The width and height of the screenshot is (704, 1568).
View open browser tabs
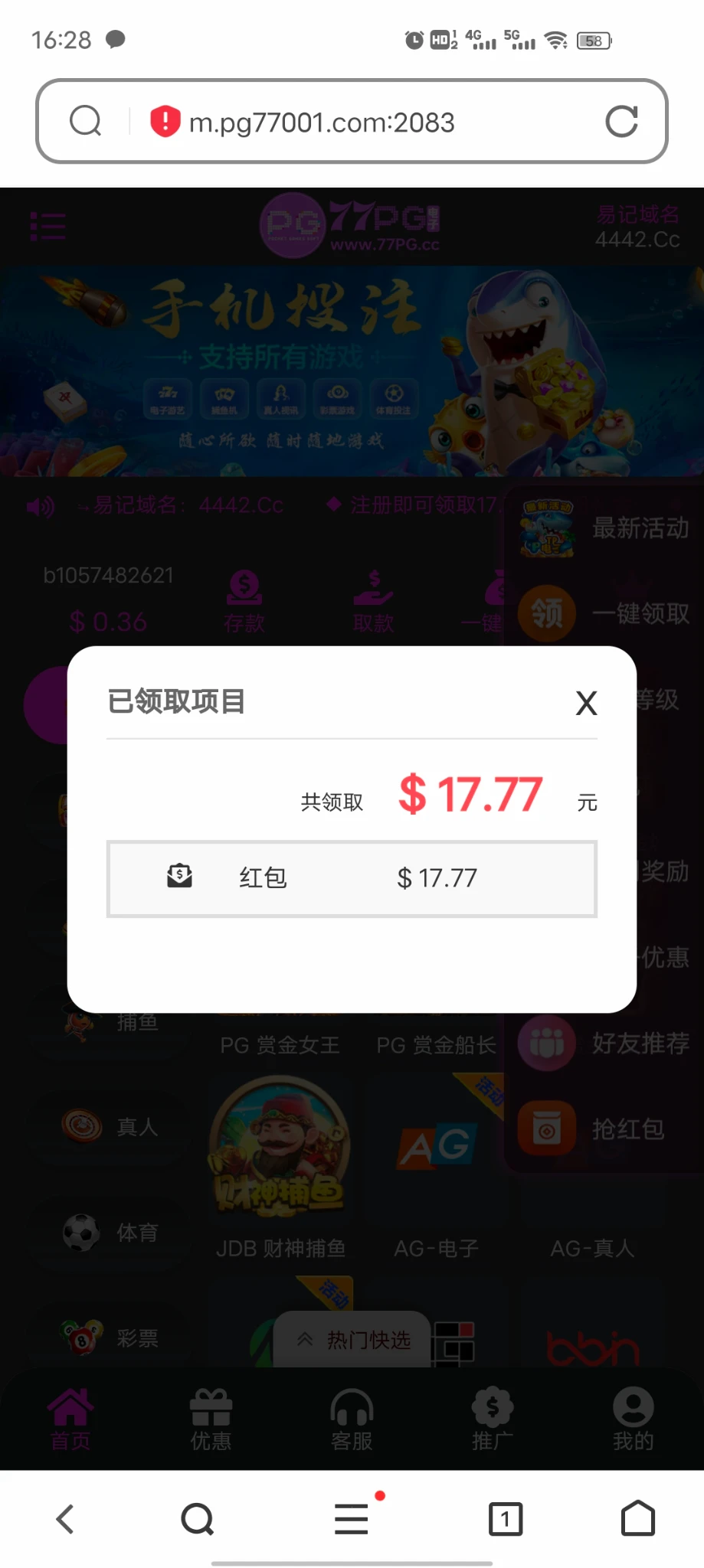pos(505,1519)
